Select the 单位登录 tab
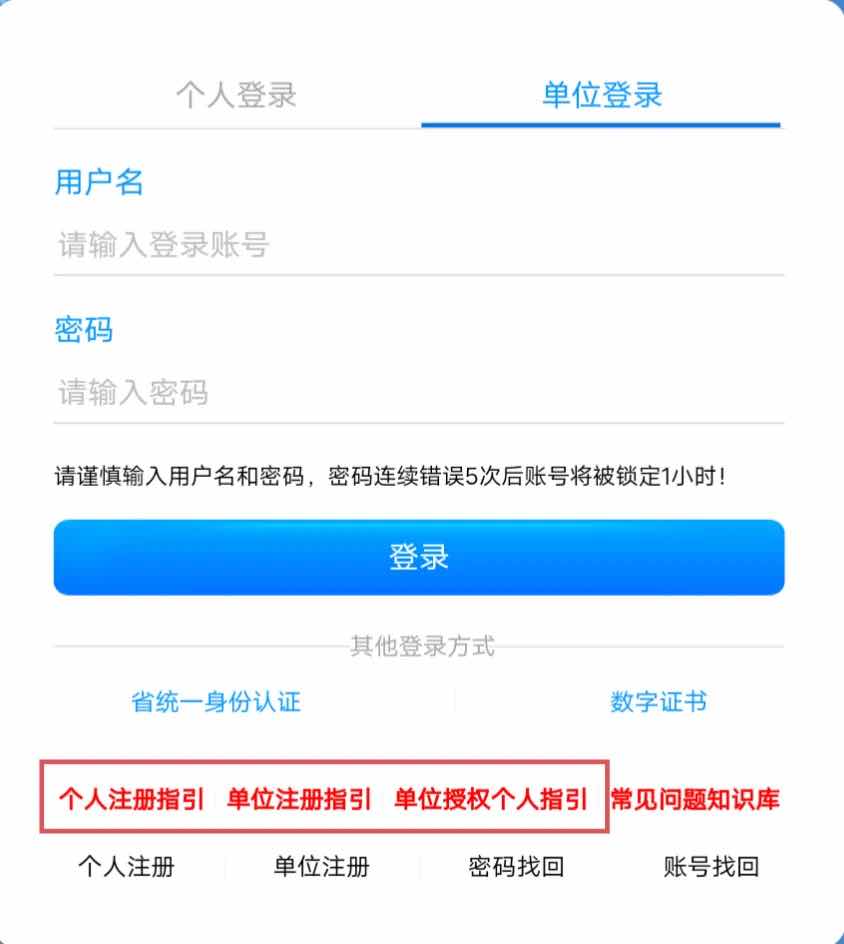844x944 pixels. (602, 96)
